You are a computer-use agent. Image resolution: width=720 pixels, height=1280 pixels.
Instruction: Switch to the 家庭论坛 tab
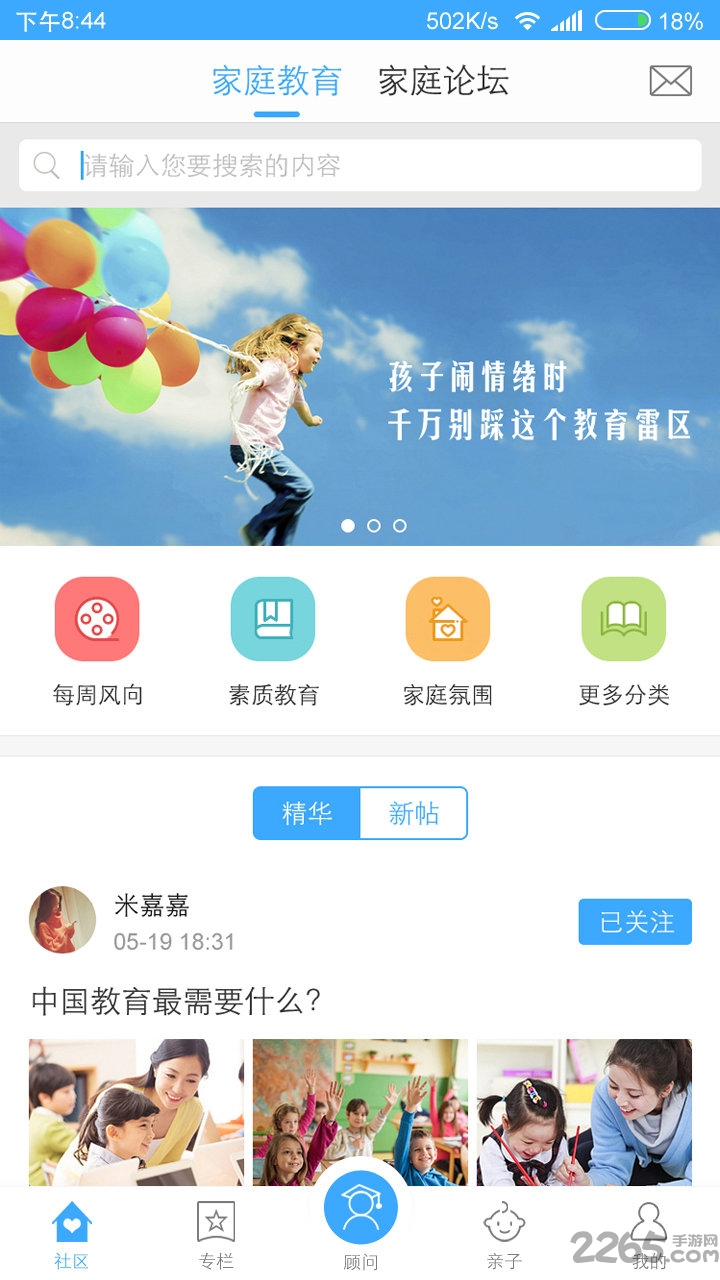tap(443, 81)
